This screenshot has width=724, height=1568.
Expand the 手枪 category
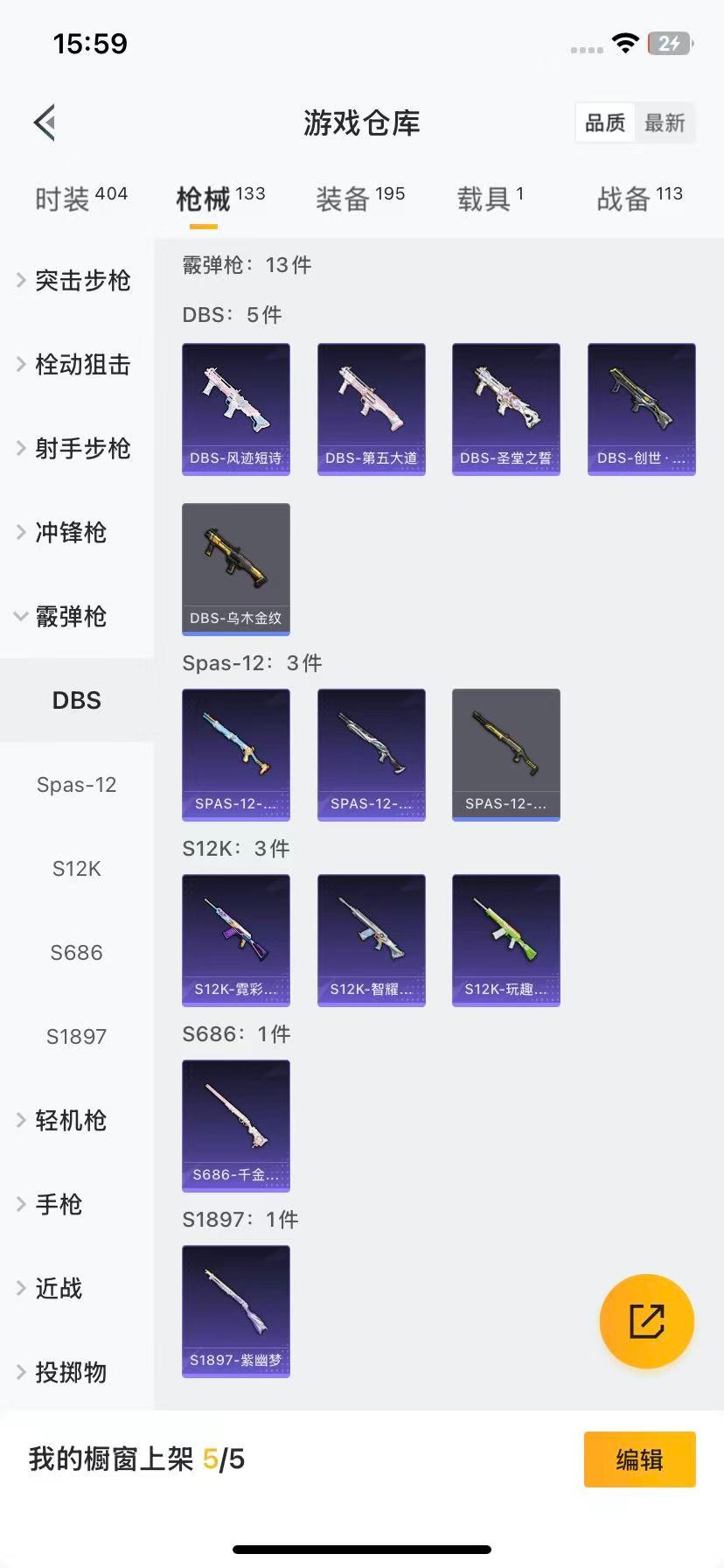[58, 1204]
